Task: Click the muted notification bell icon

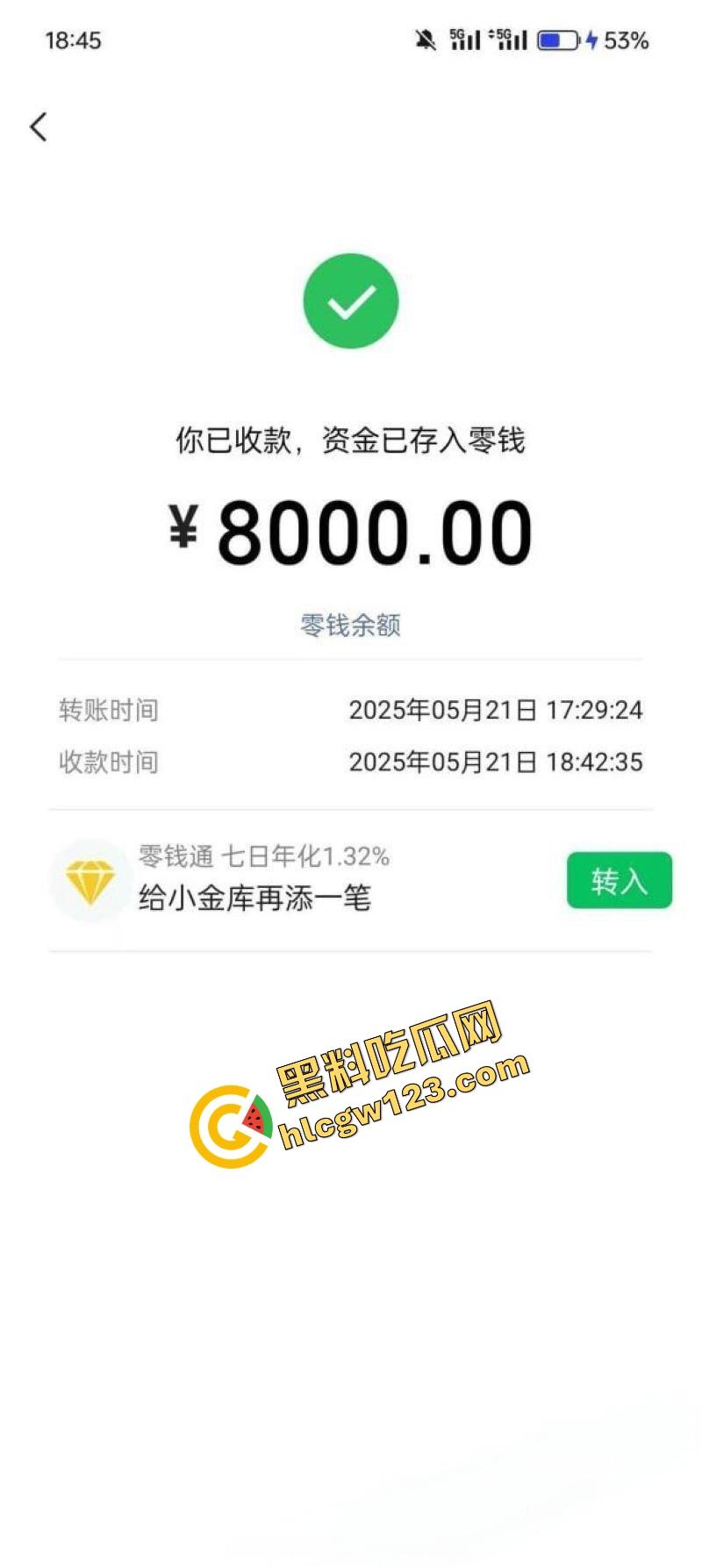Action: click(x=426, y=37)
